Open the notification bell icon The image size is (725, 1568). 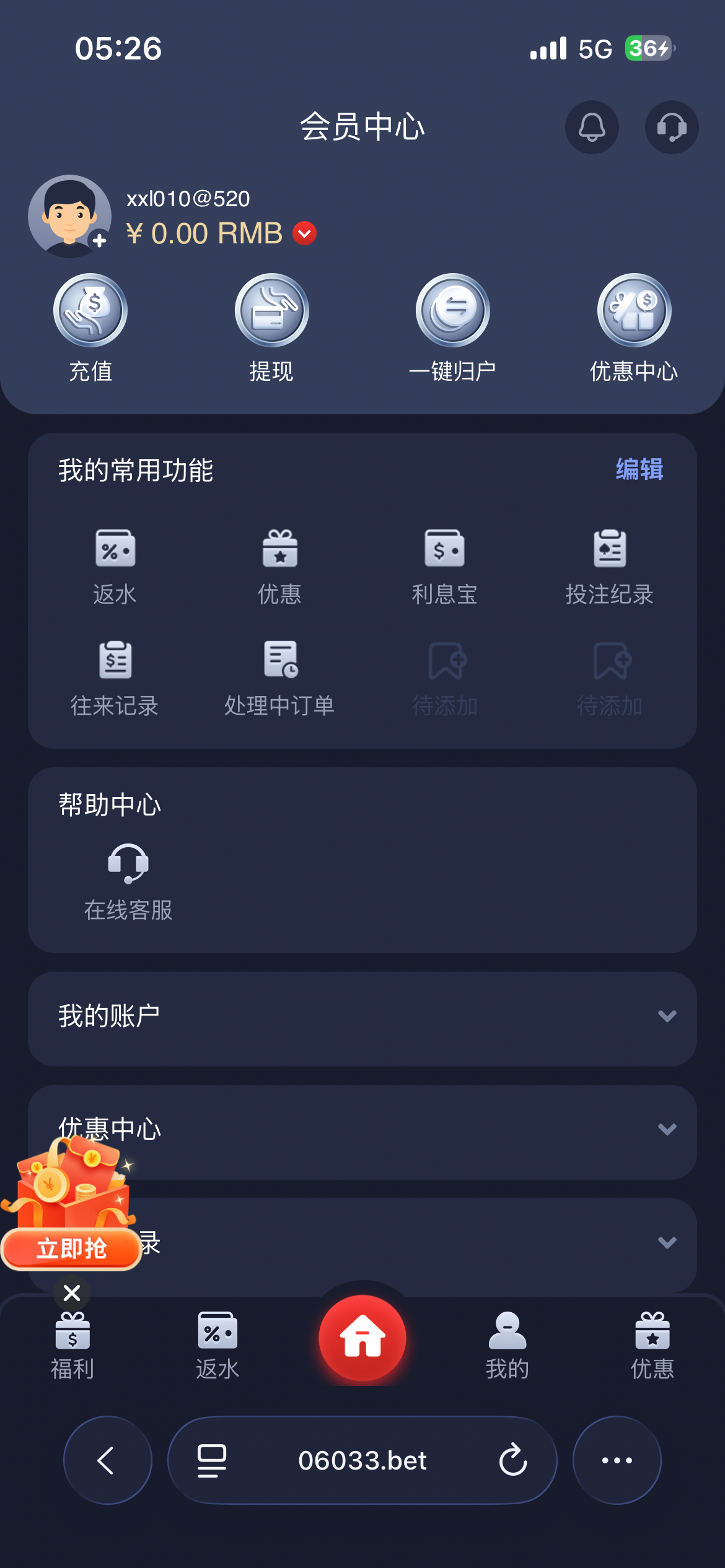click(x=592, y=127)
